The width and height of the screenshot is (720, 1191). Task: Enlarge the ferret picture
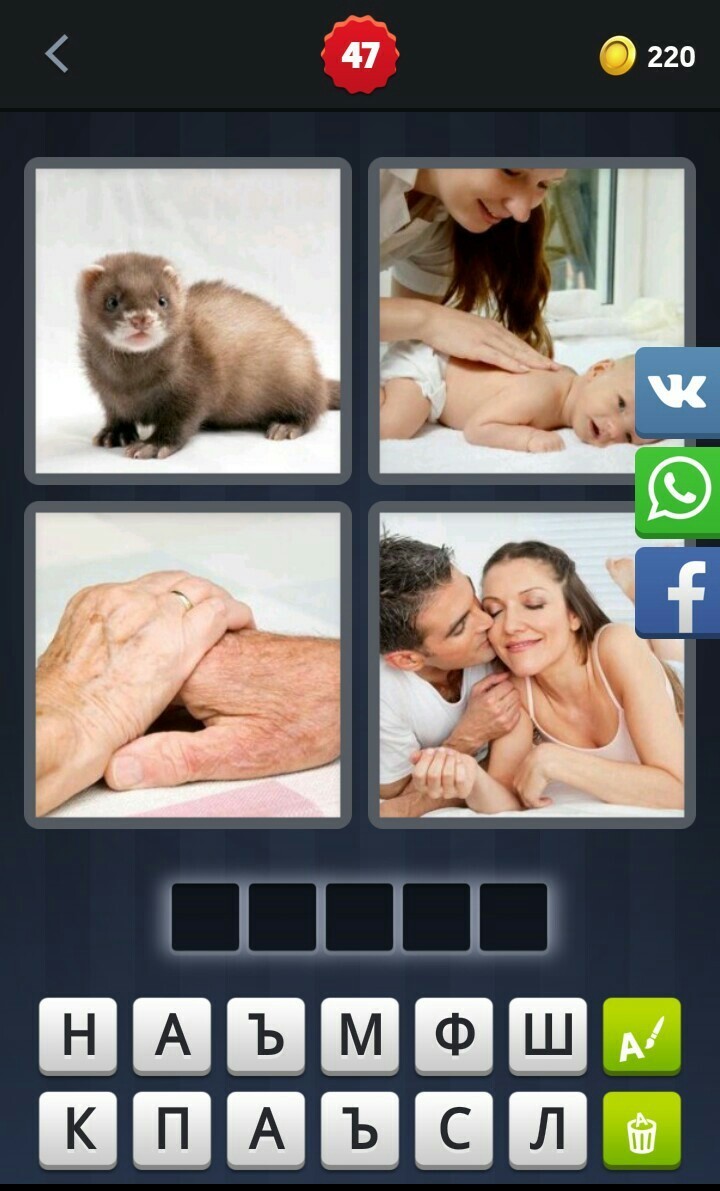tap(188, 321)
